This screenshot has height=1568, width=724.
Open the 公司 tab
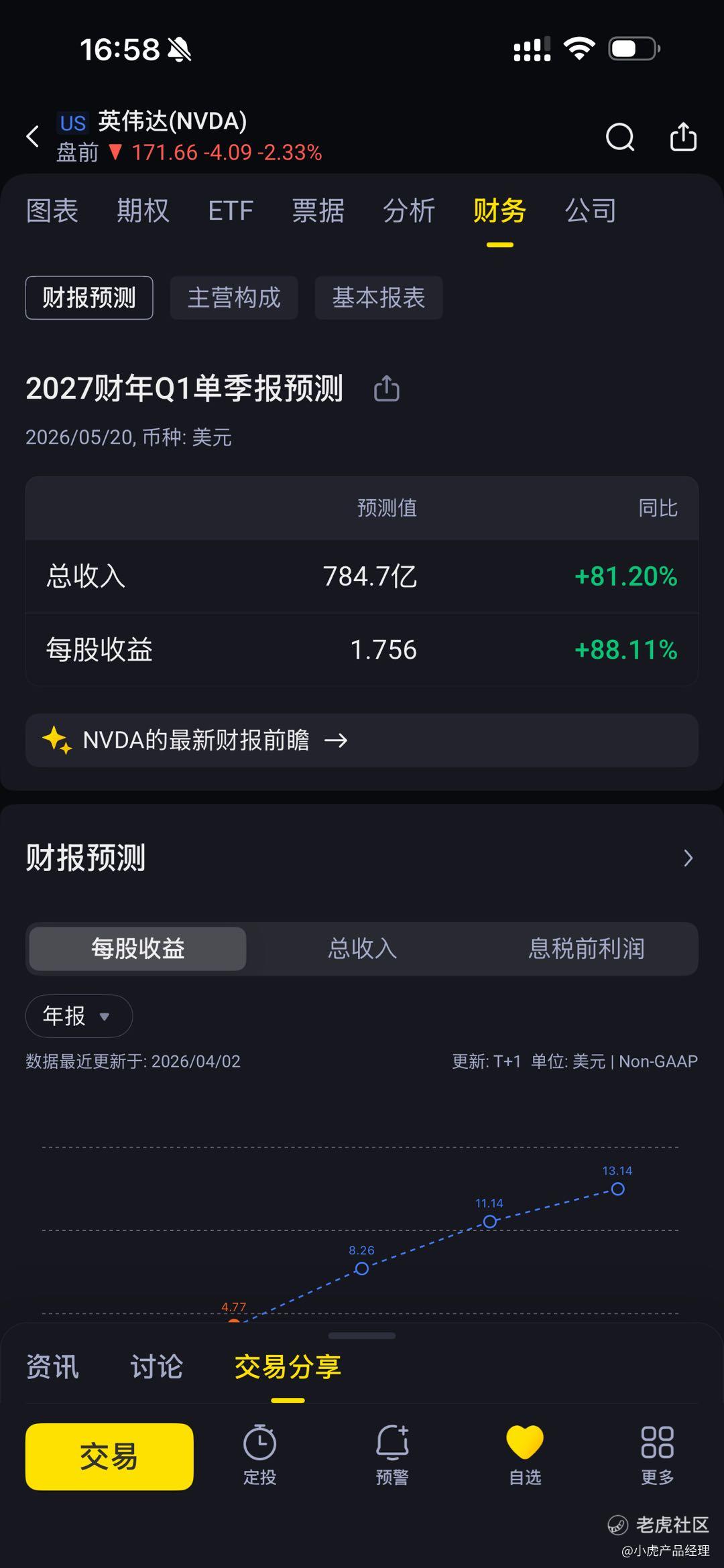coord(591,210)
